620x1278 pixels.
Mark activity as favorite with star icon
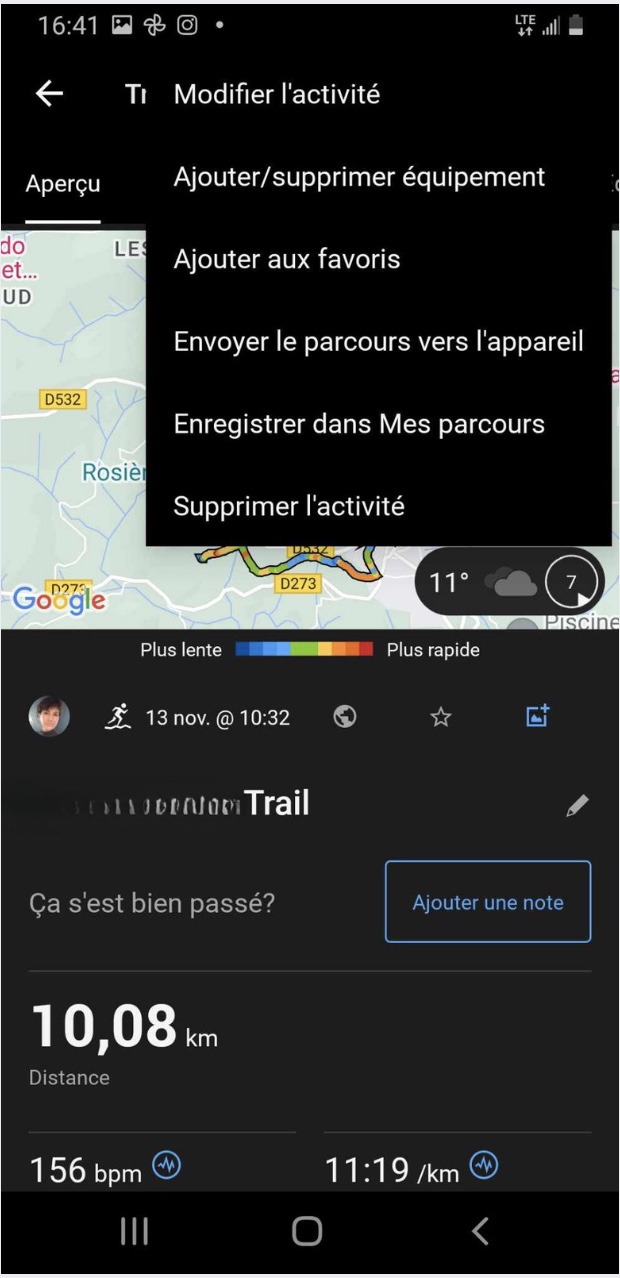pyautogui.click(x=441, y=717)
